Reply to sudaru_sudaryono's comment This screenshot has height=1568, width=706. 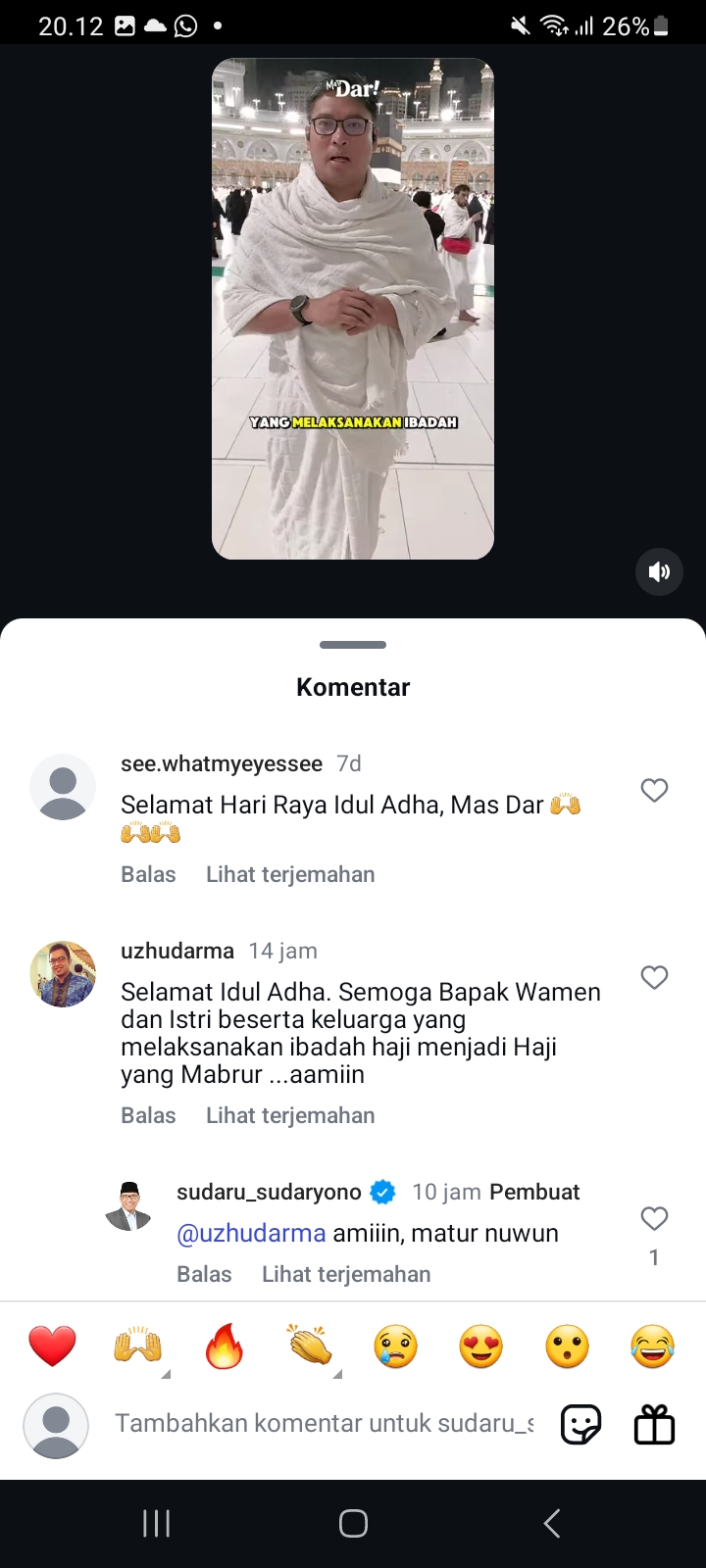pyautogui.click(x=204, y=1274)
